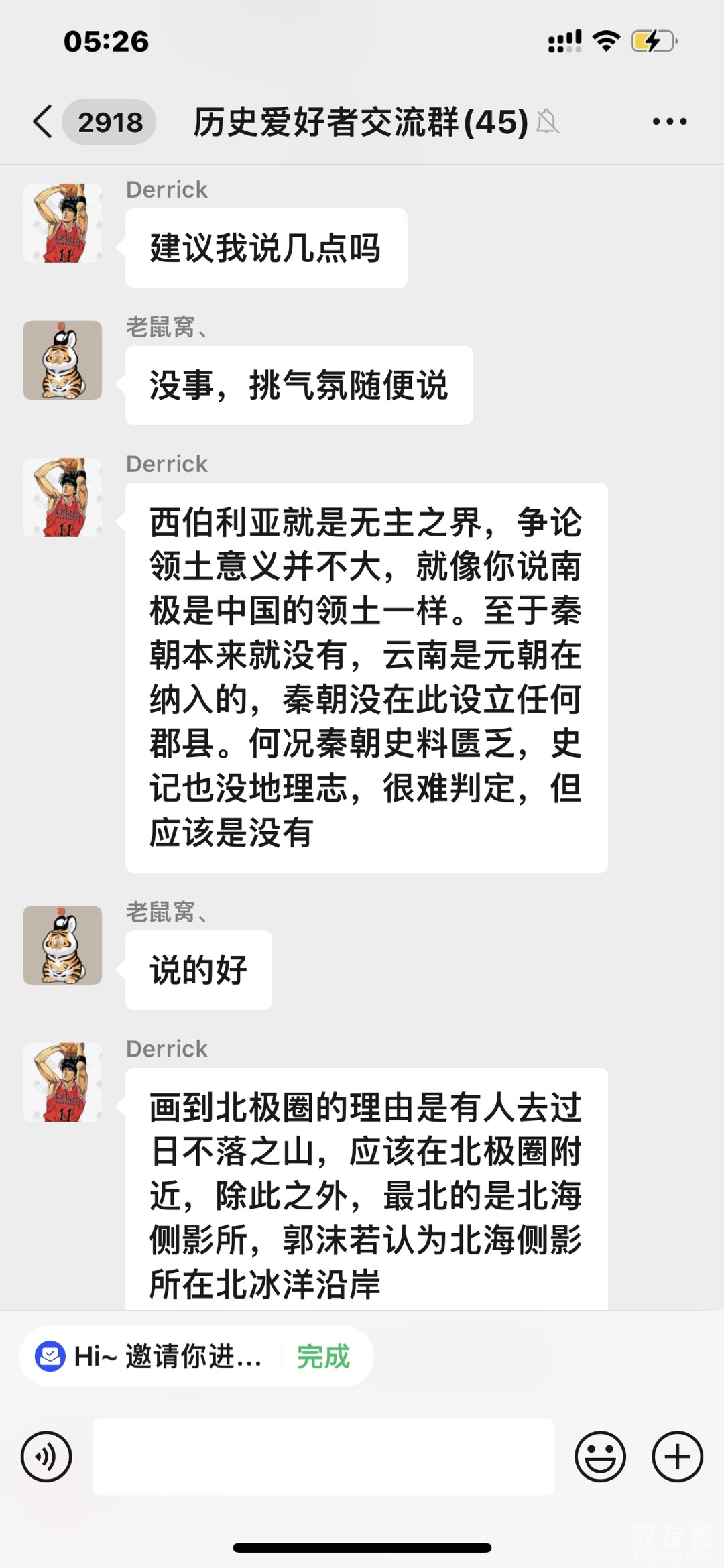Open the group chat overflow menu
Image resolution: width=724 pixels, height=1568 pixels.
coord(669,122)
